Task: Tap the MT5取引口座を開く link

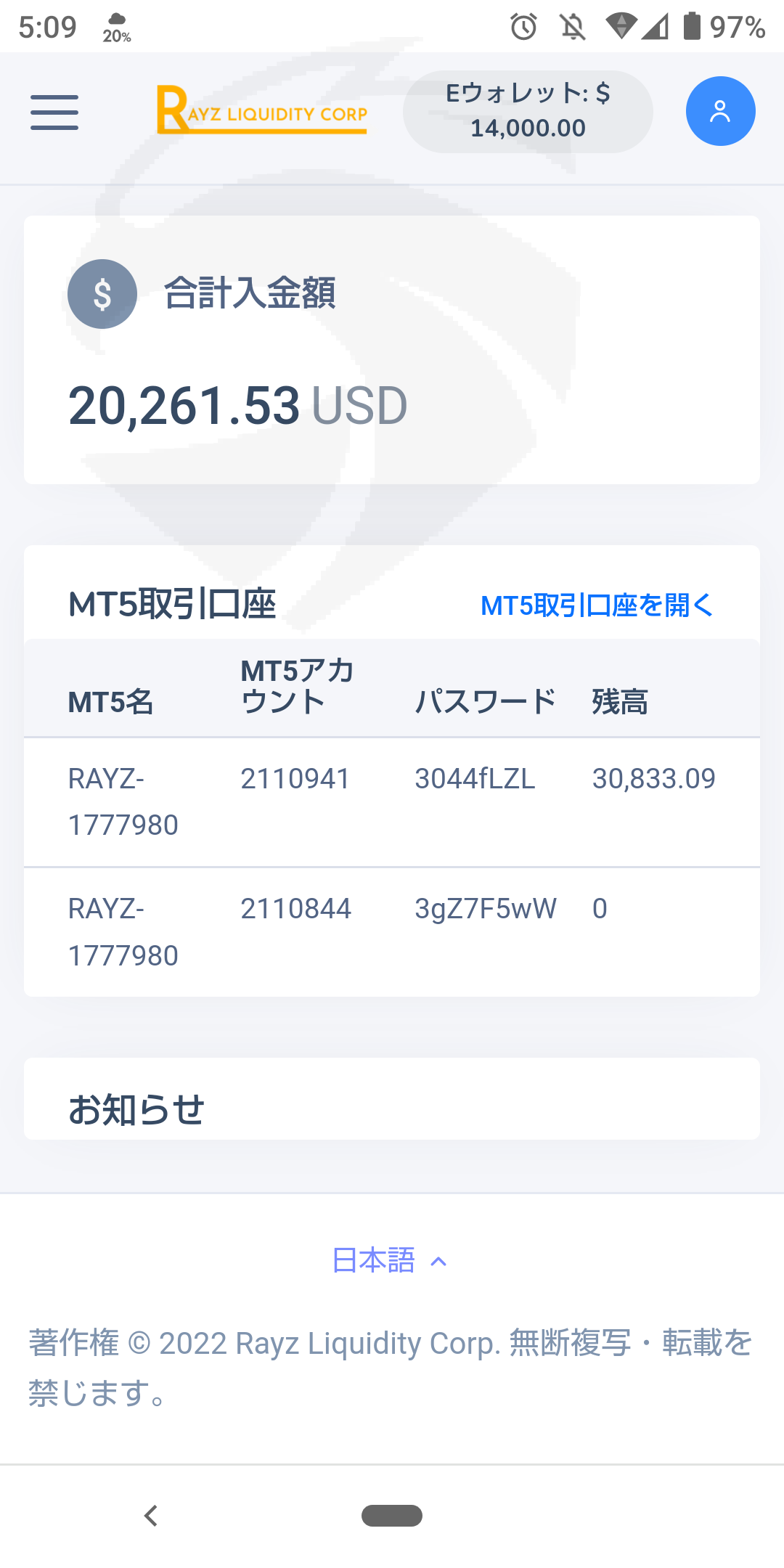Action: tap(597, 605)
